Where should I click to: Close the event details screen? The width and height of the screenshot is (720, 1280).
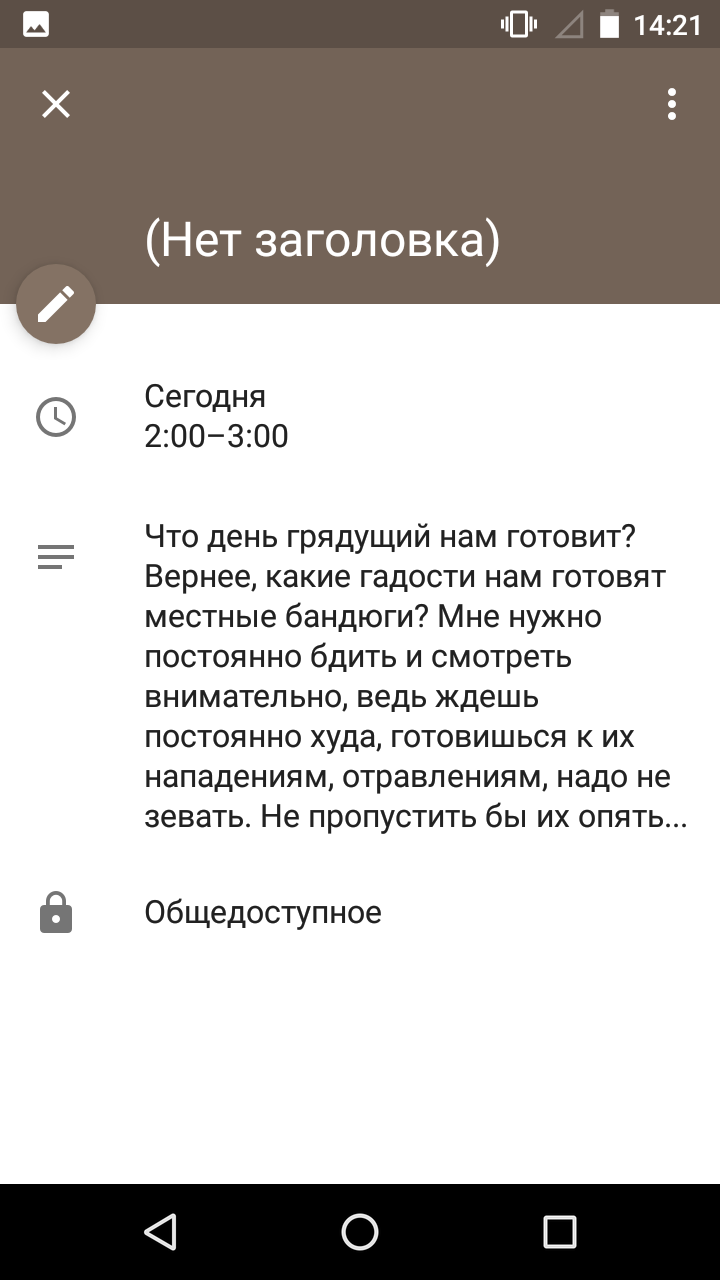pyautogui.click(x=56, y=104)
